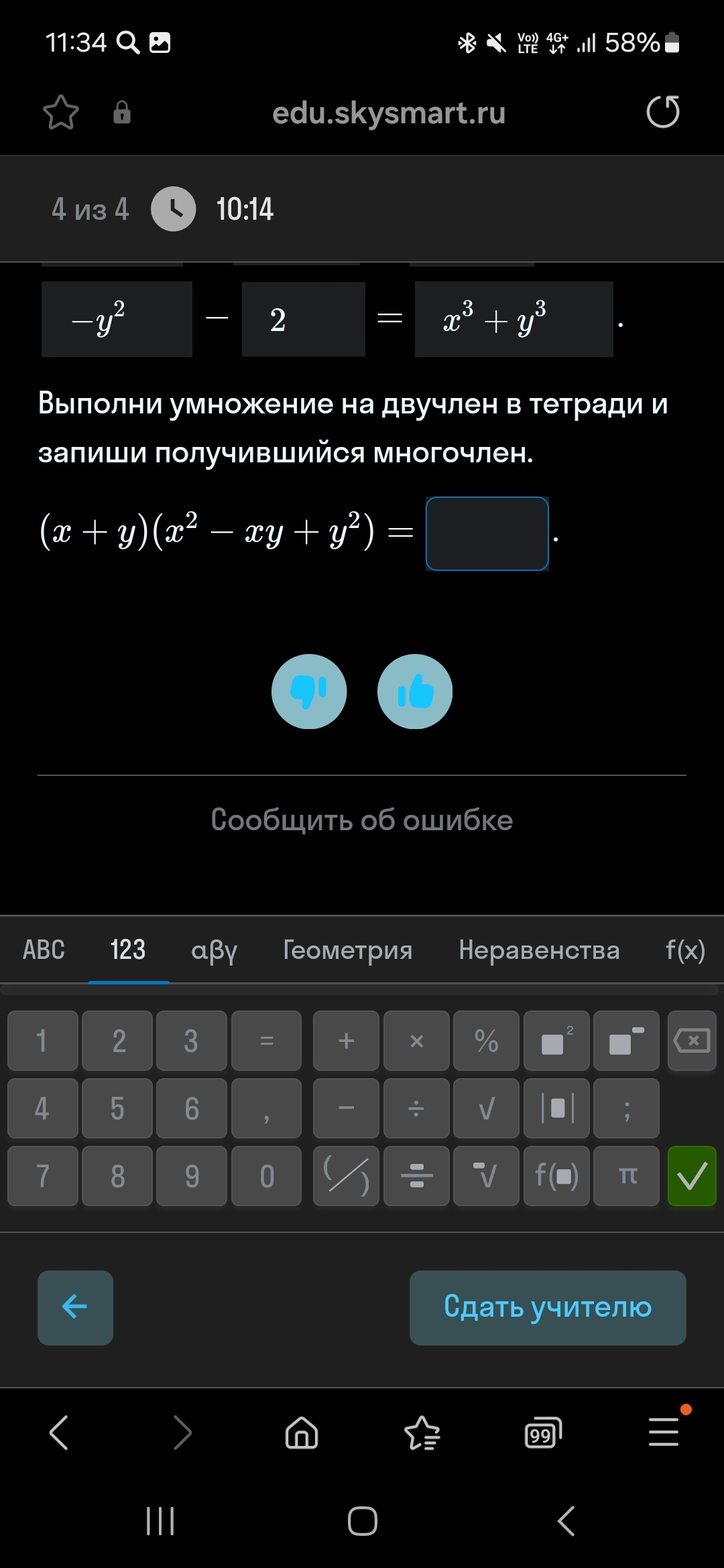The height and width of the screenshot is (1568, 724).
Task: Submit work via Сдать учителю
Action: (x=548, y=1307)
